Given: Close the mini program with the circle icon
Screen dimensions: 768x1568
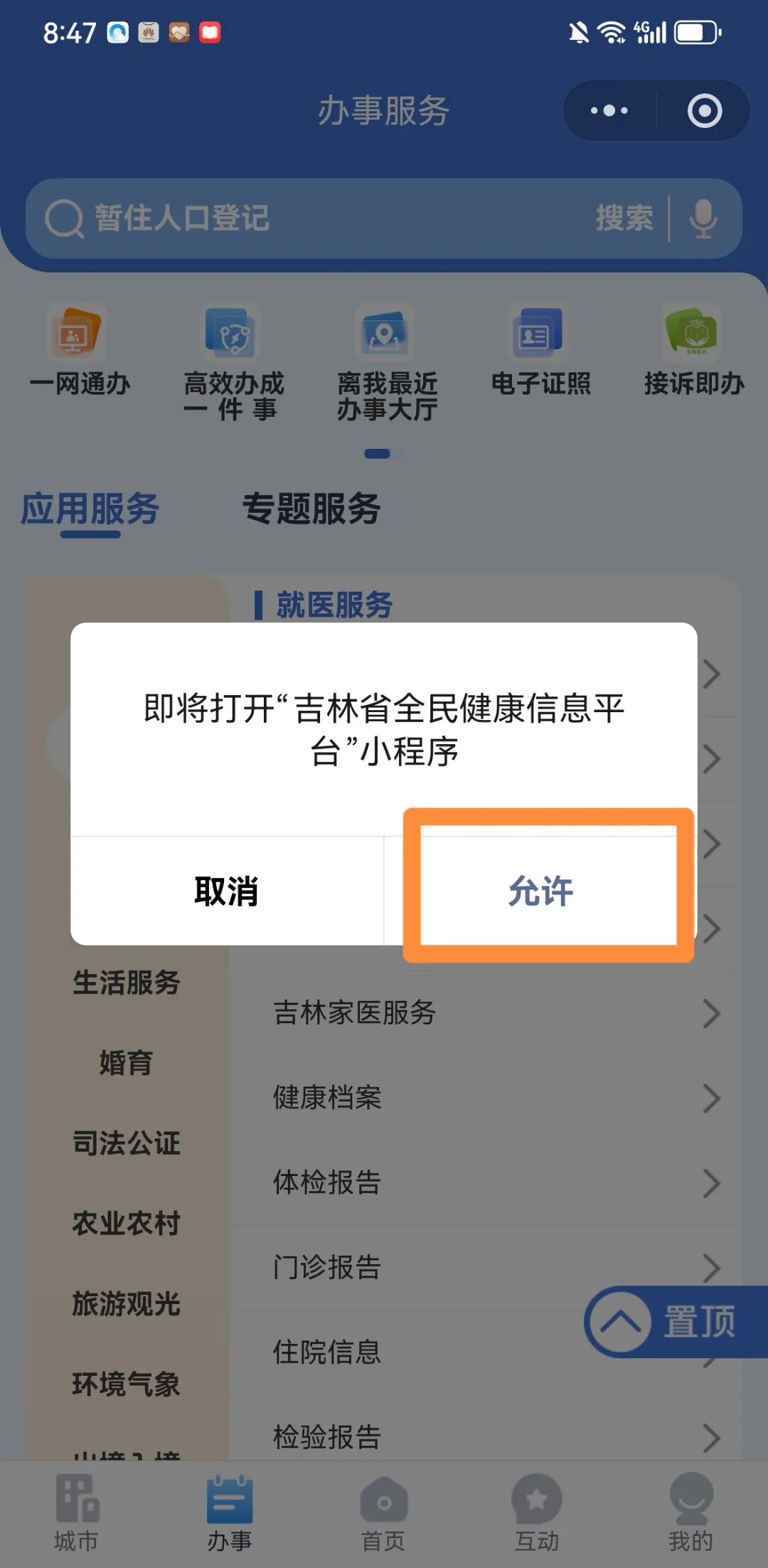Looking at the screenshot, I should click(704, 110).
